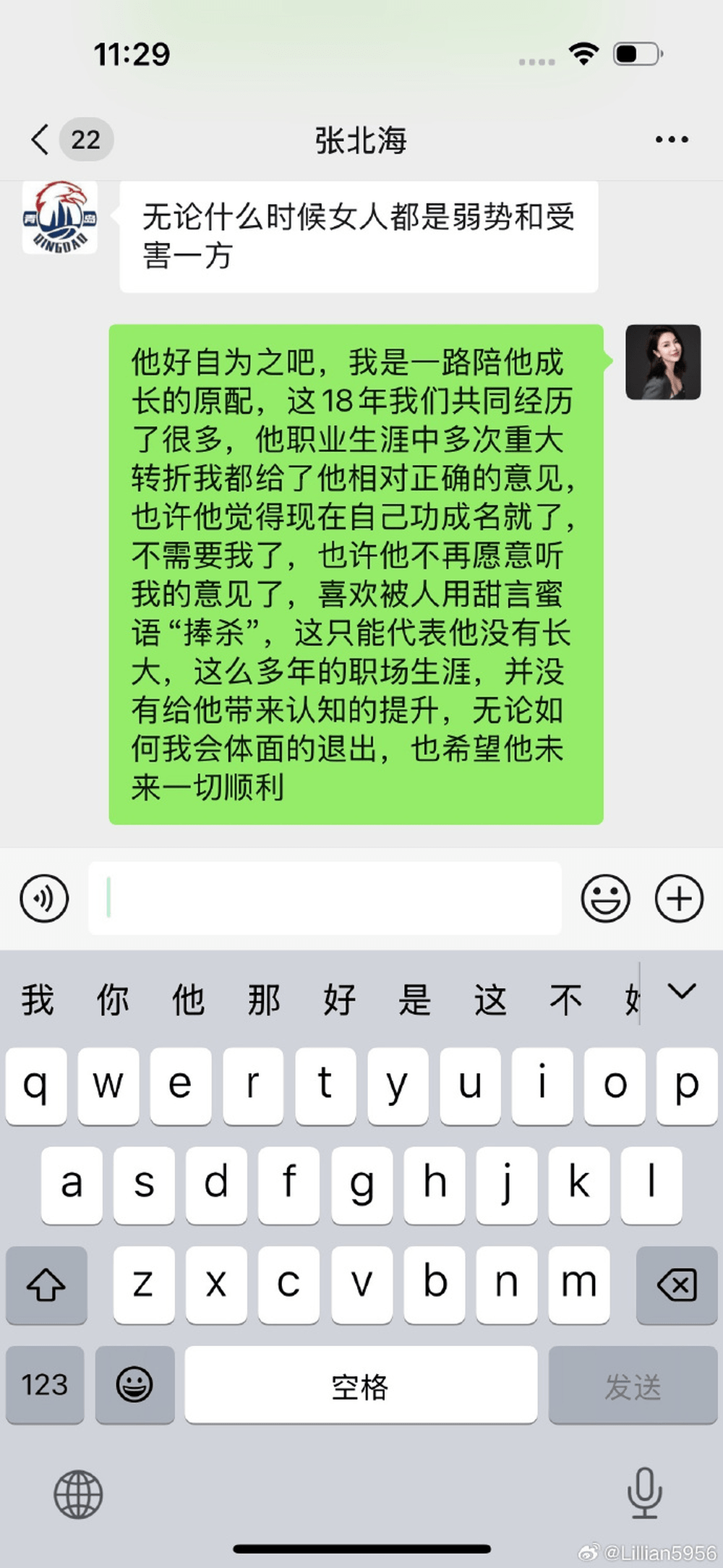Open the keyboard emoji key

134,1384
